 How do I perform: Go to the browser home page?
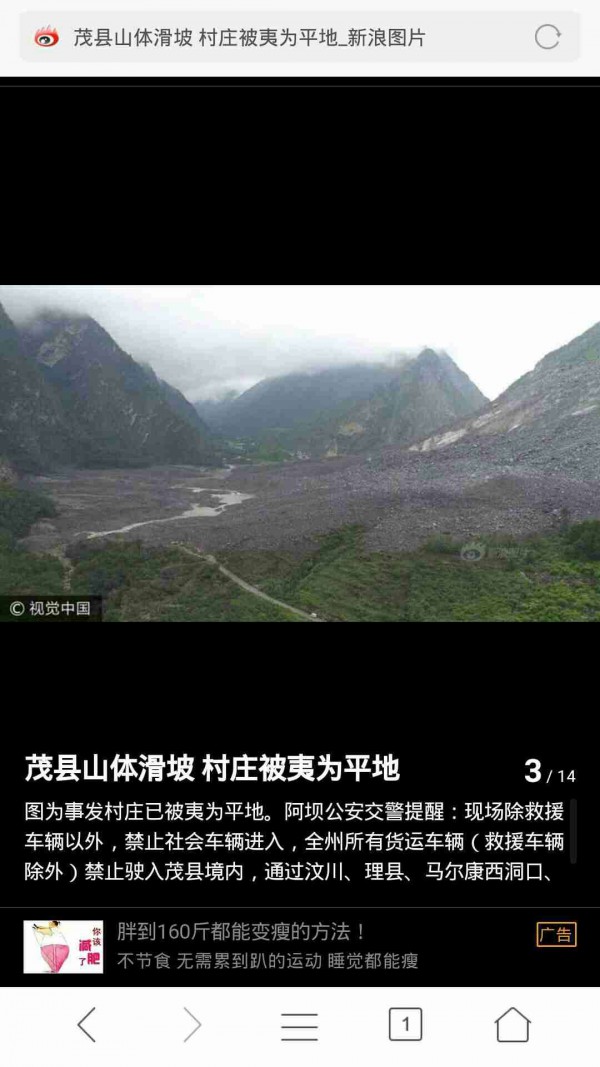(x=512, y=1025)
